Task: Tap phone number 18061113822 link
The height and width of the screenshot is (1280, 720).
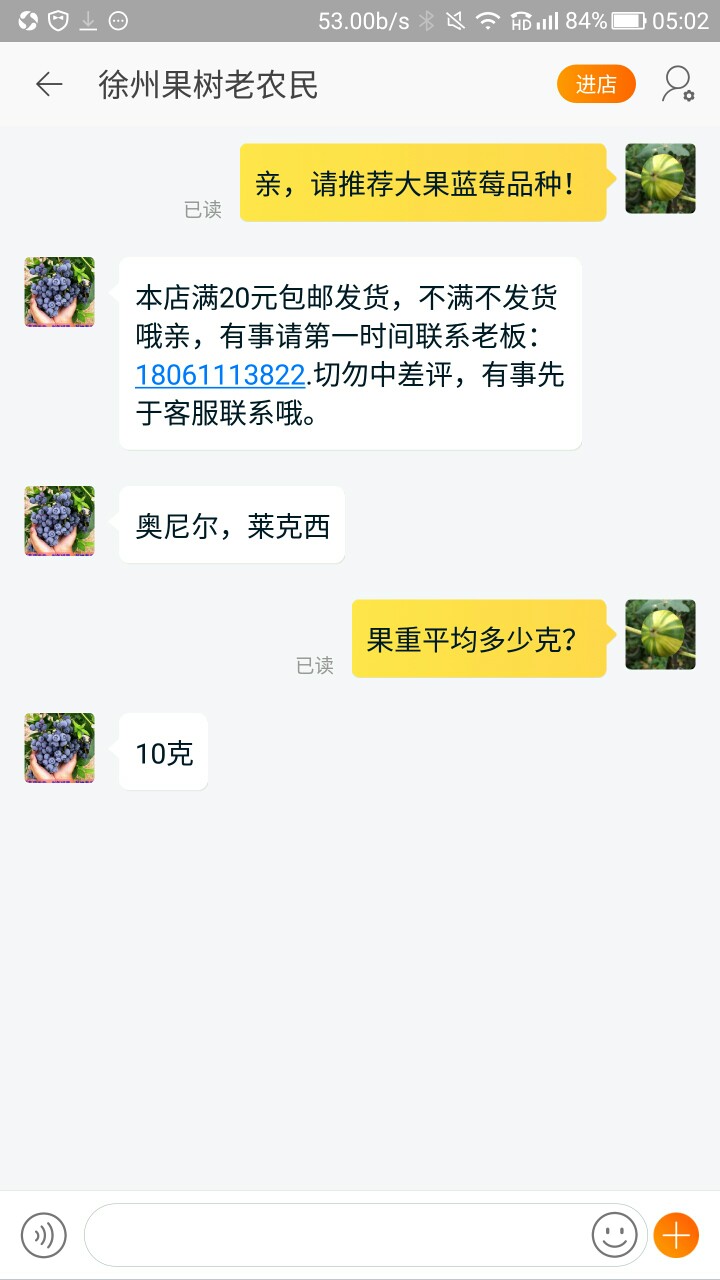Action: coord(220,375)
